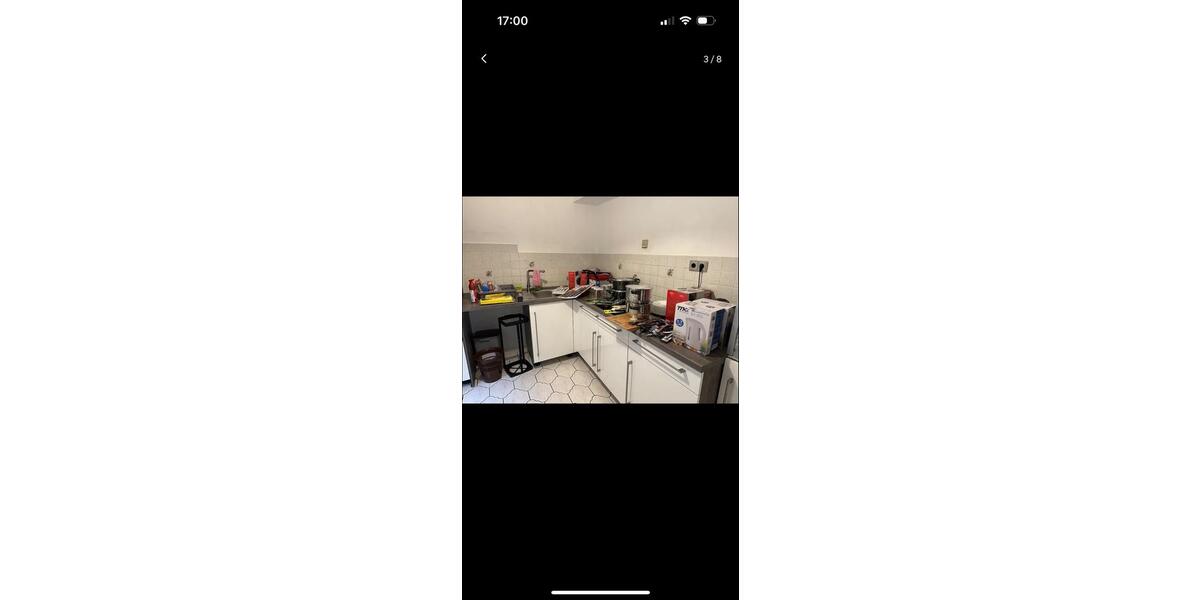Image resolution: width=1200 pixels, height=600 pixels.
Task: Go back using the top-left arrow
Action: click(x=484, y=59)
